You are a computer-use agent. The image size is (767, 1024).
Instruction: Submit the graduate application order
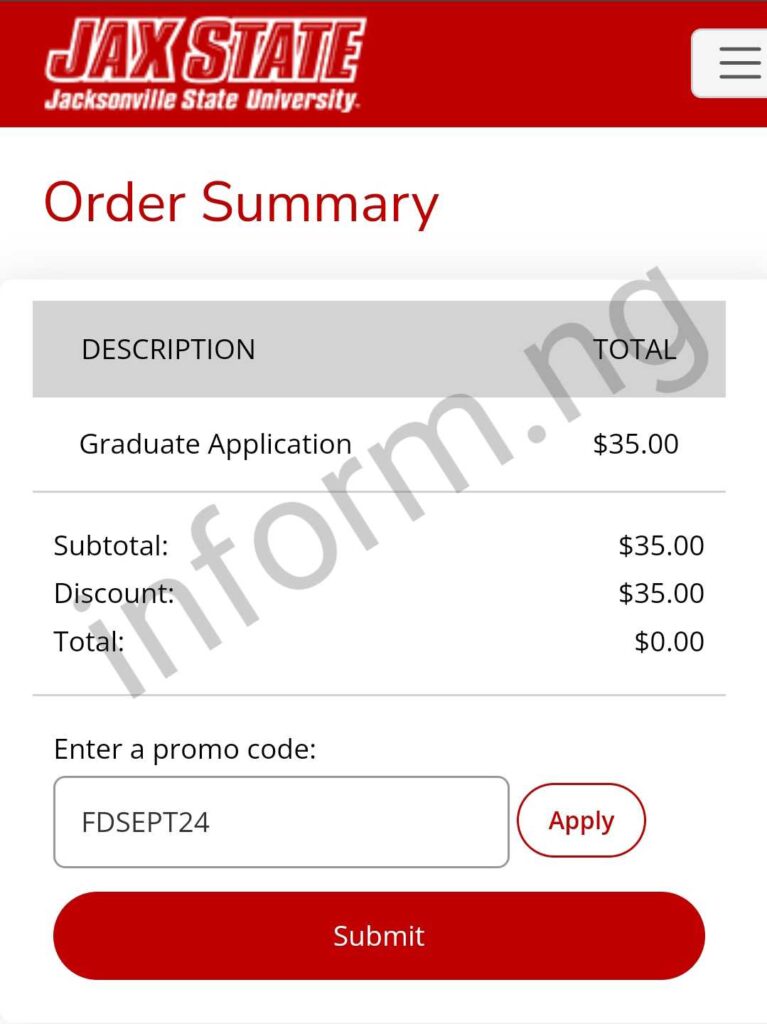click(379, 936)
